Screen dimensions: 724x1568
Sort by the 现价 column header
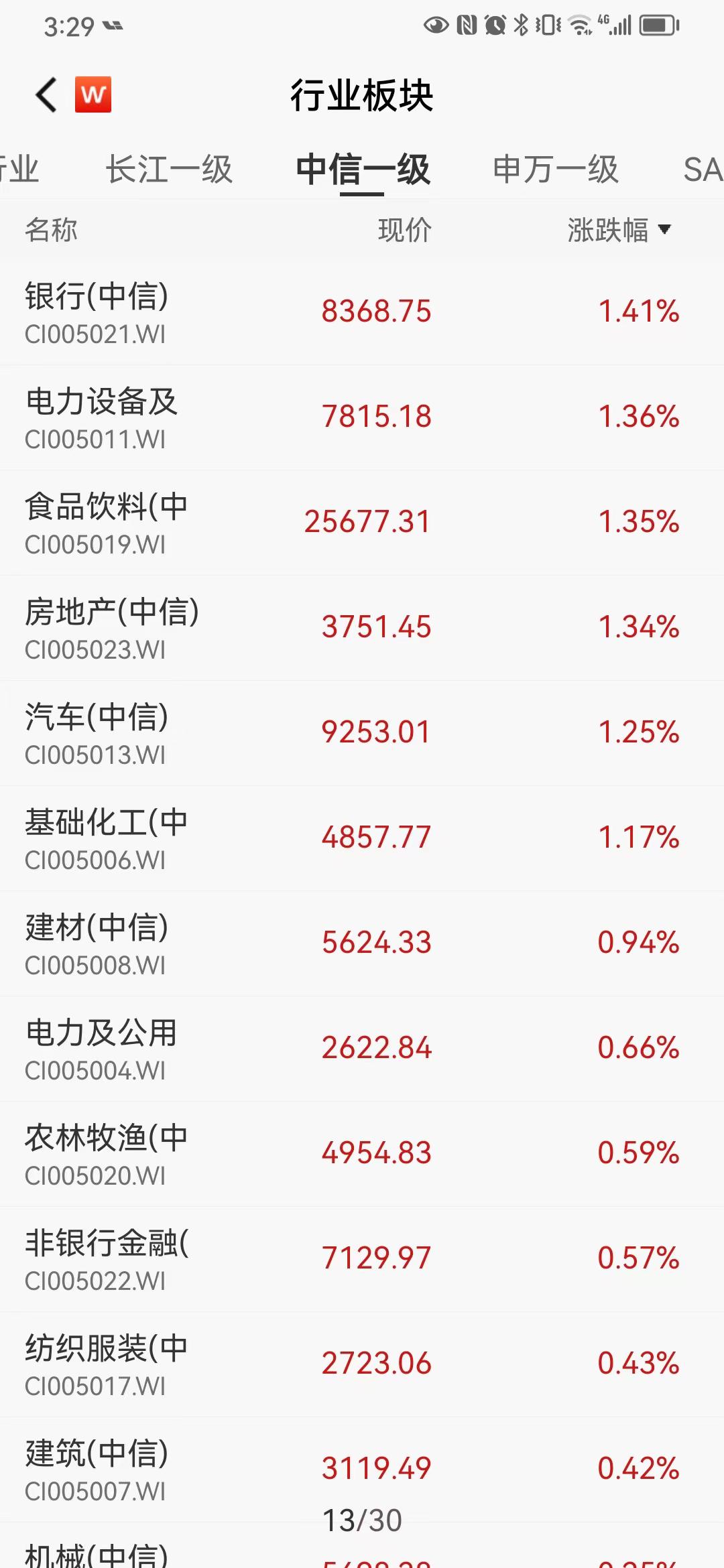[404, 230]
